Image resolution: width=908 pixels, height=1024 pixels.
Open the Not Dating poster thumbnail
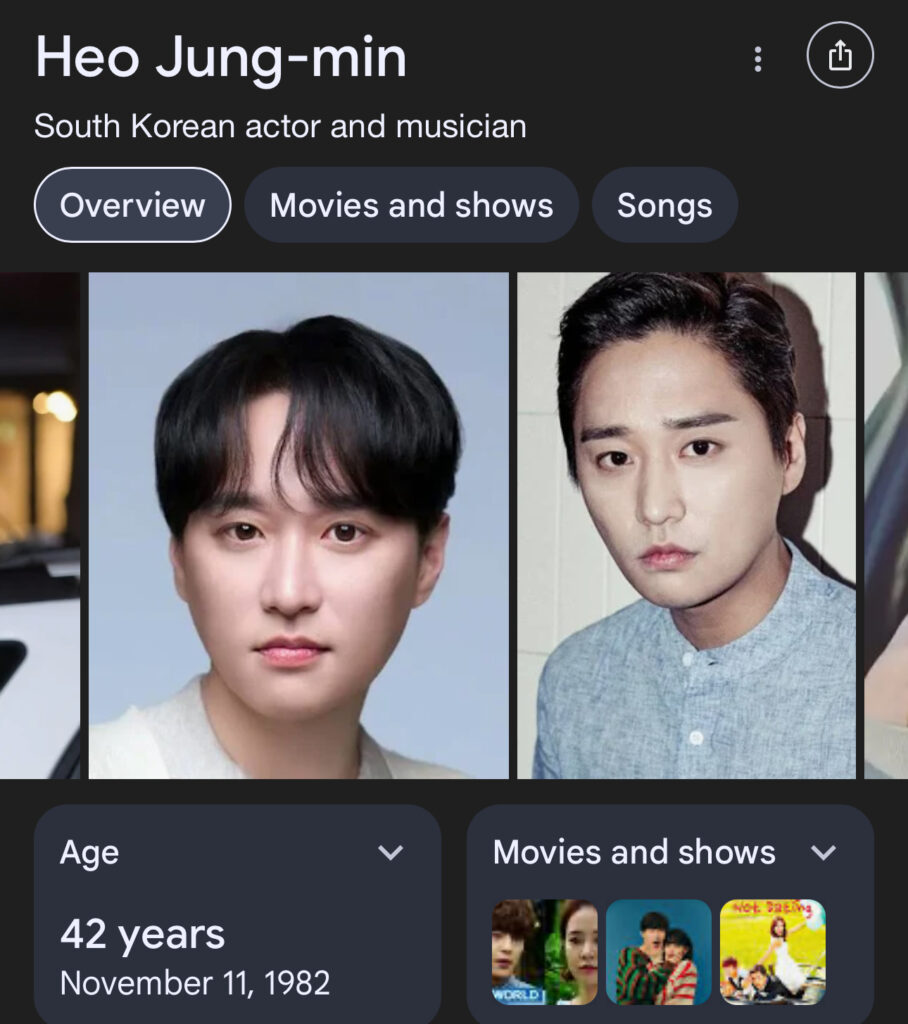pyautogui.click(x=772, y=951)
